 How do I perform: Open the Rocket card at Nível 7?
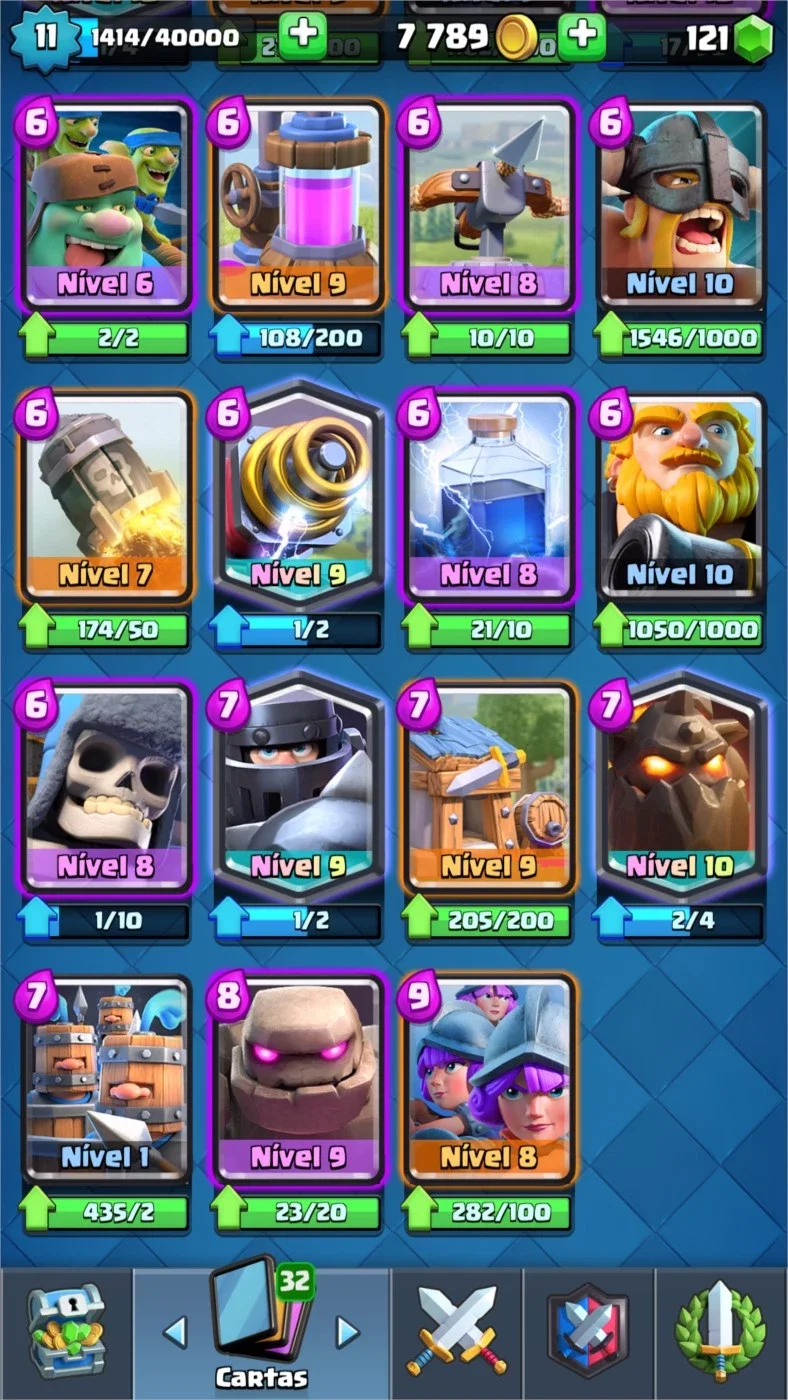[105, 497]
